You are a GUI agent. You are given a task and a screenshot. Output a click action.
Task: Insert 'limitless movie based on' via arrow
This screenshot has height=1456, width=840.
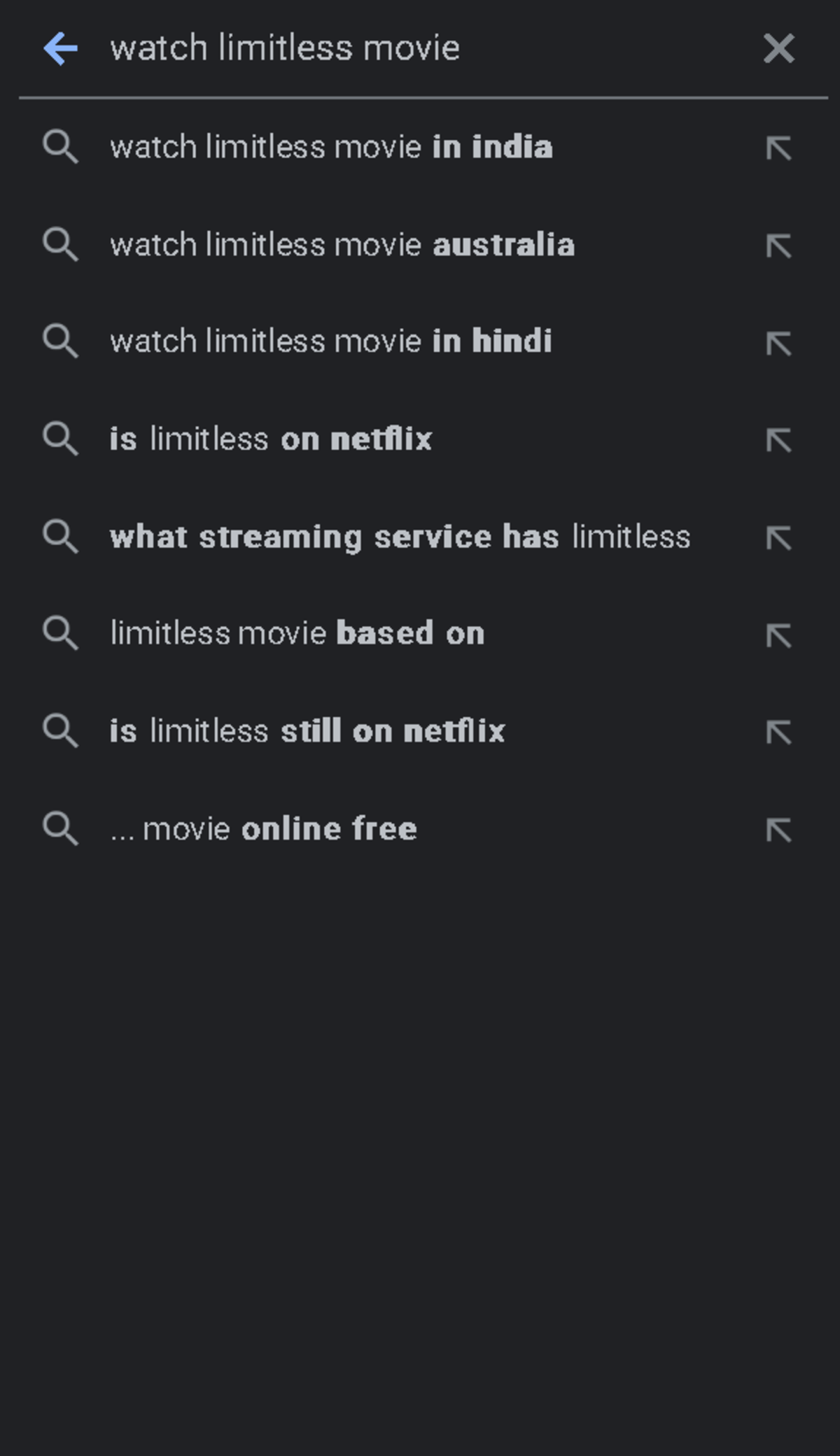(778, 635)
